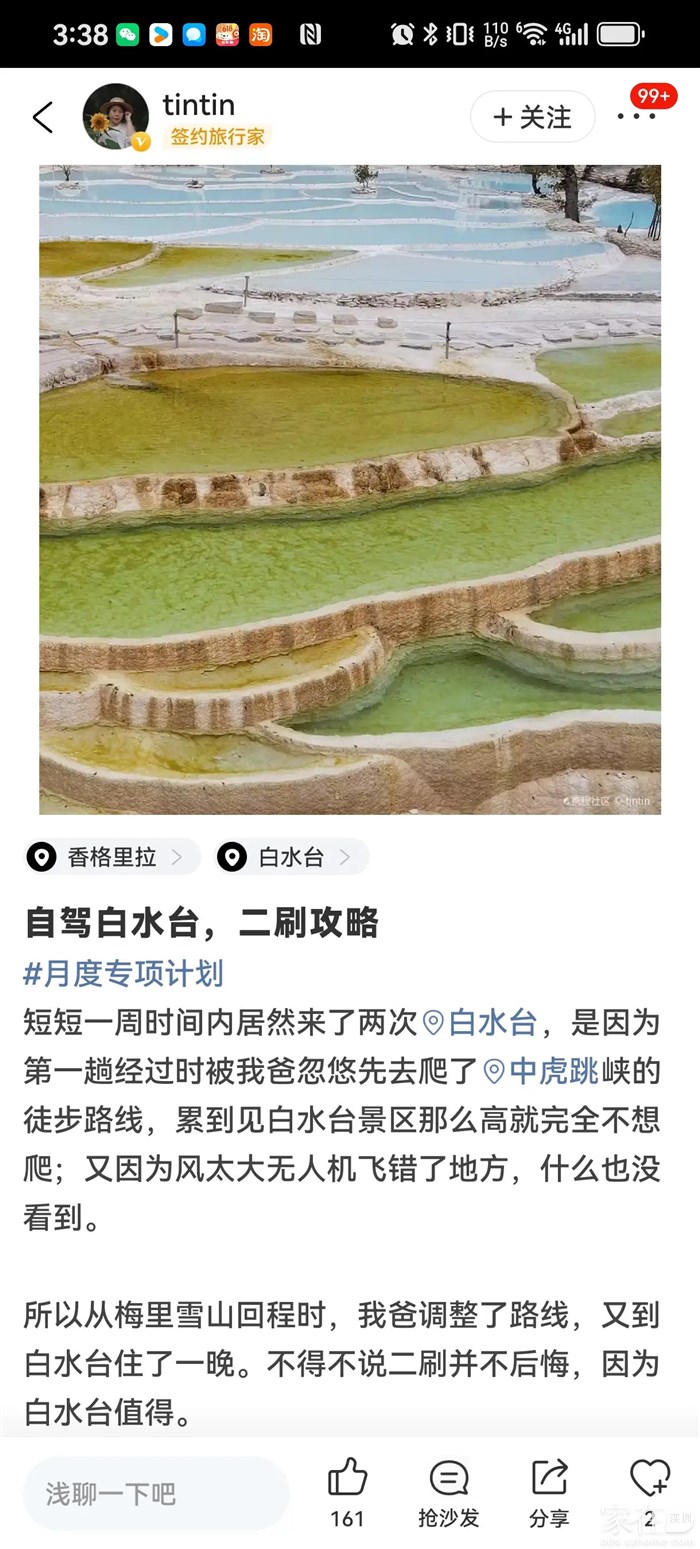Open the travertine terraces photo

(350, 489)
